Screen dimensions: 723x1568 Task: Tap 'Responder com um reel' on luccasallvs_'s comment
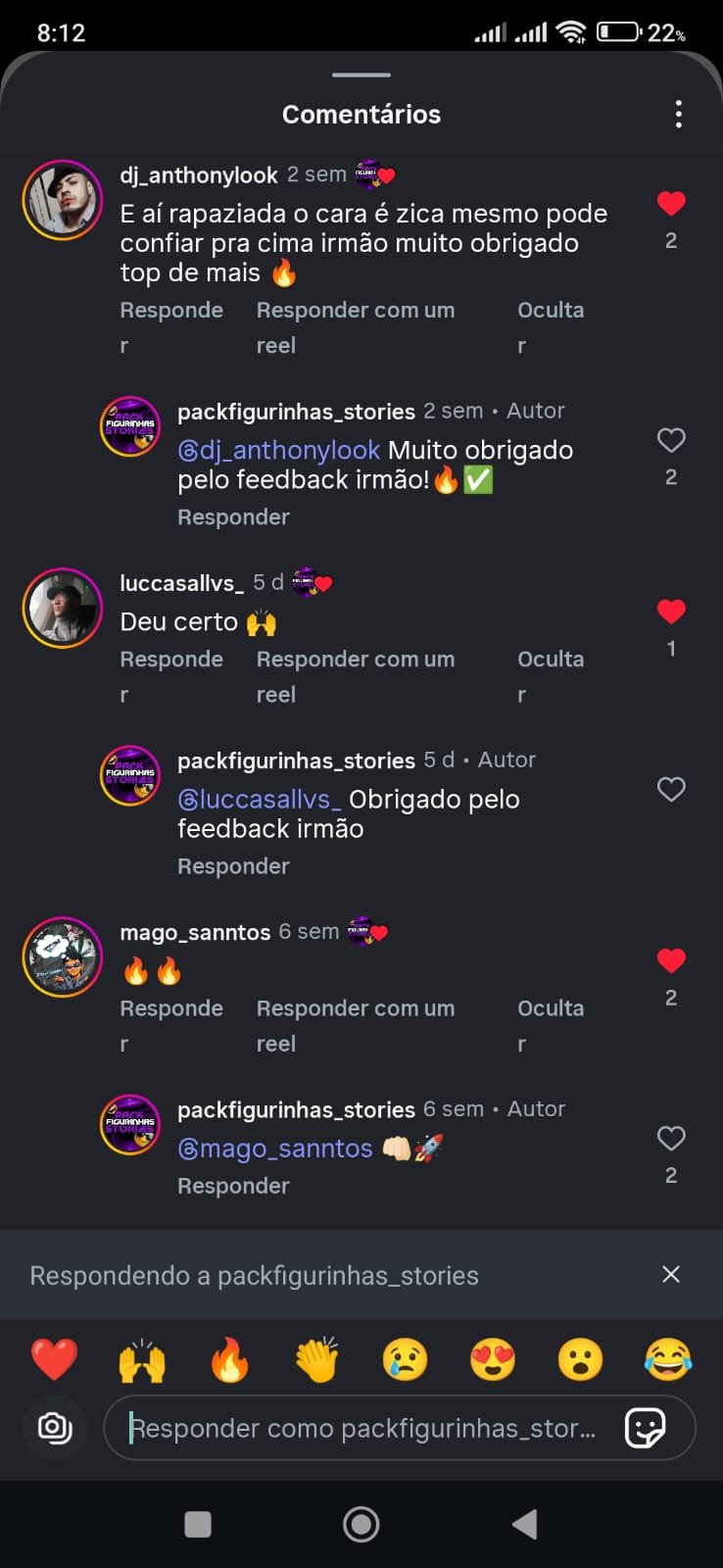tap(356, 676)
